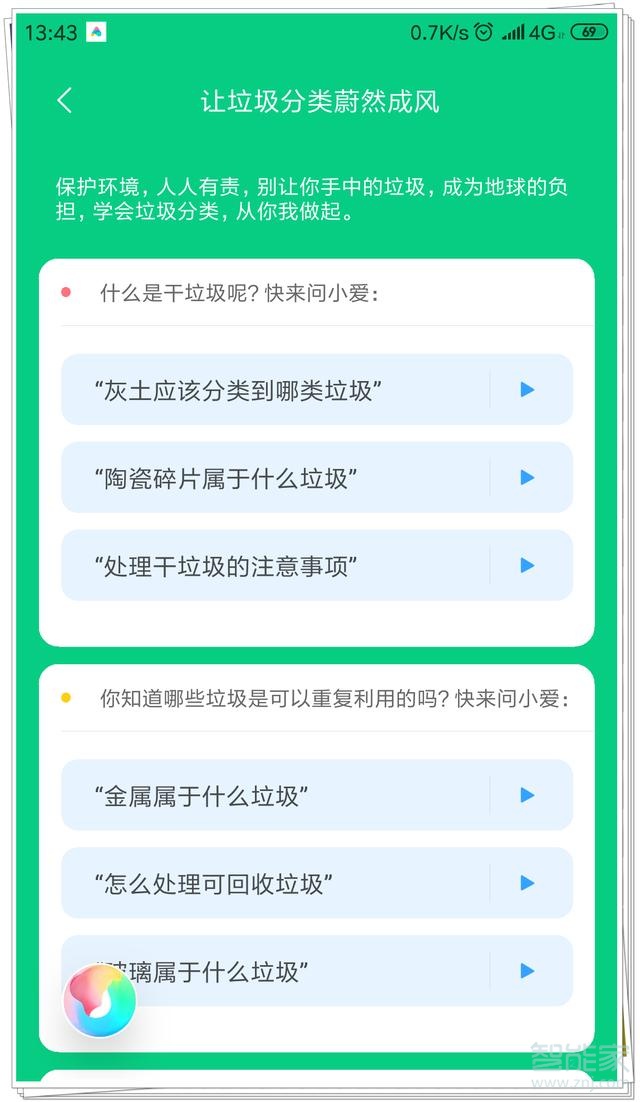Play the query “怎么处理可回收垃圾”

point(527,884)
